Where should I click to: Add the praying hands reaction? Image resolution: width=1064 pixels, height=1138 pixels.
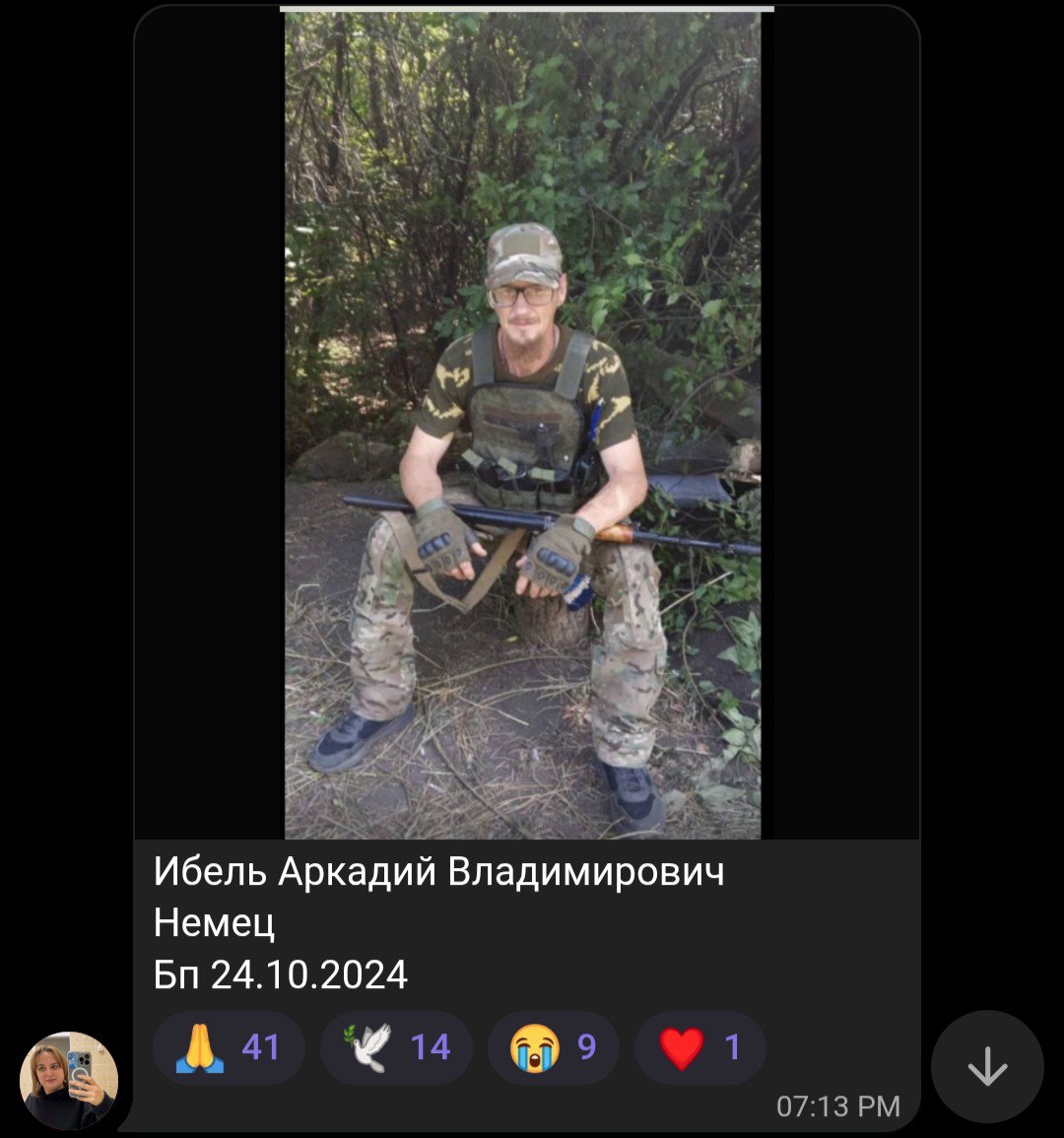point(229,1047)
